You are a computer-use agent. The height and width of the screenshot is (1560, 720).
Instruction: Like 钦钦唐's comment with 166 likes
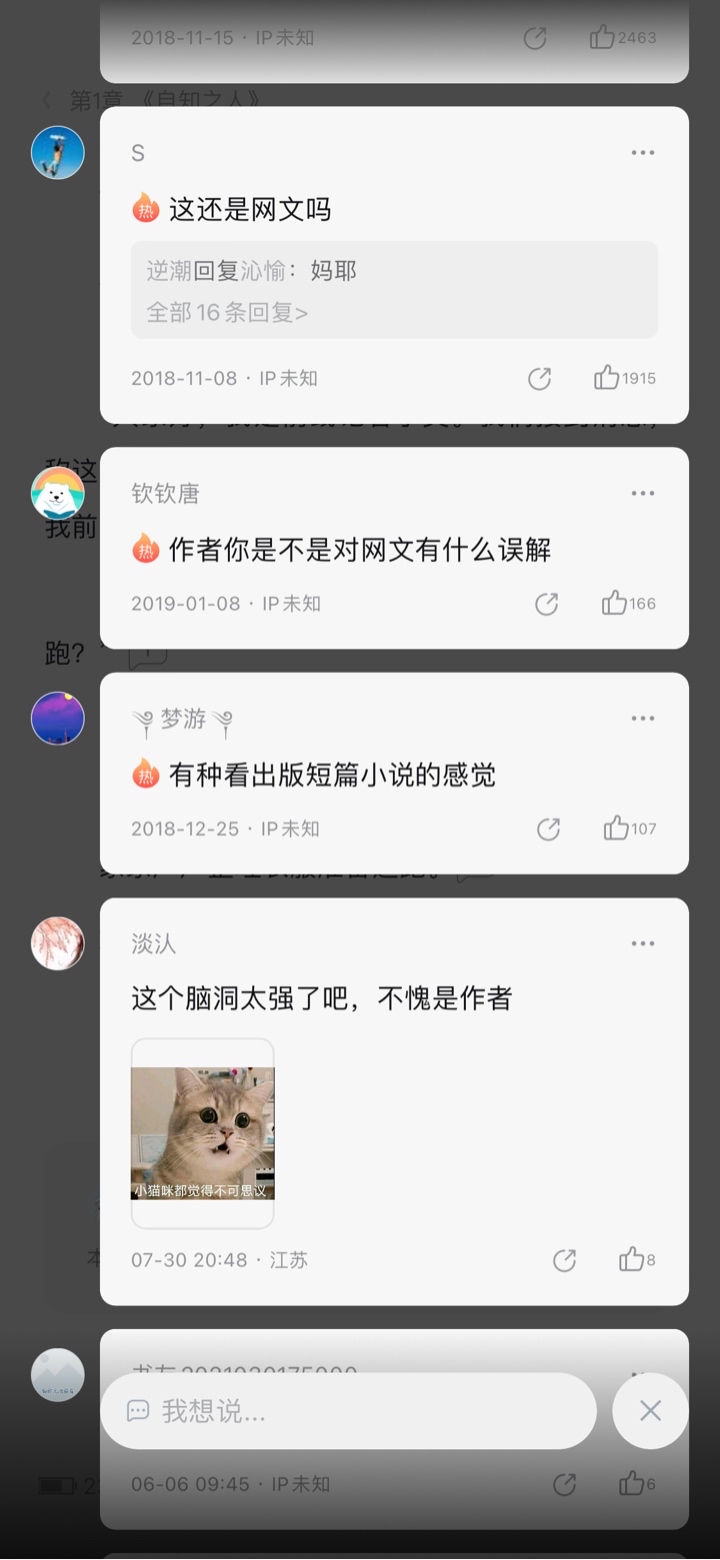(x=628, y=603)
